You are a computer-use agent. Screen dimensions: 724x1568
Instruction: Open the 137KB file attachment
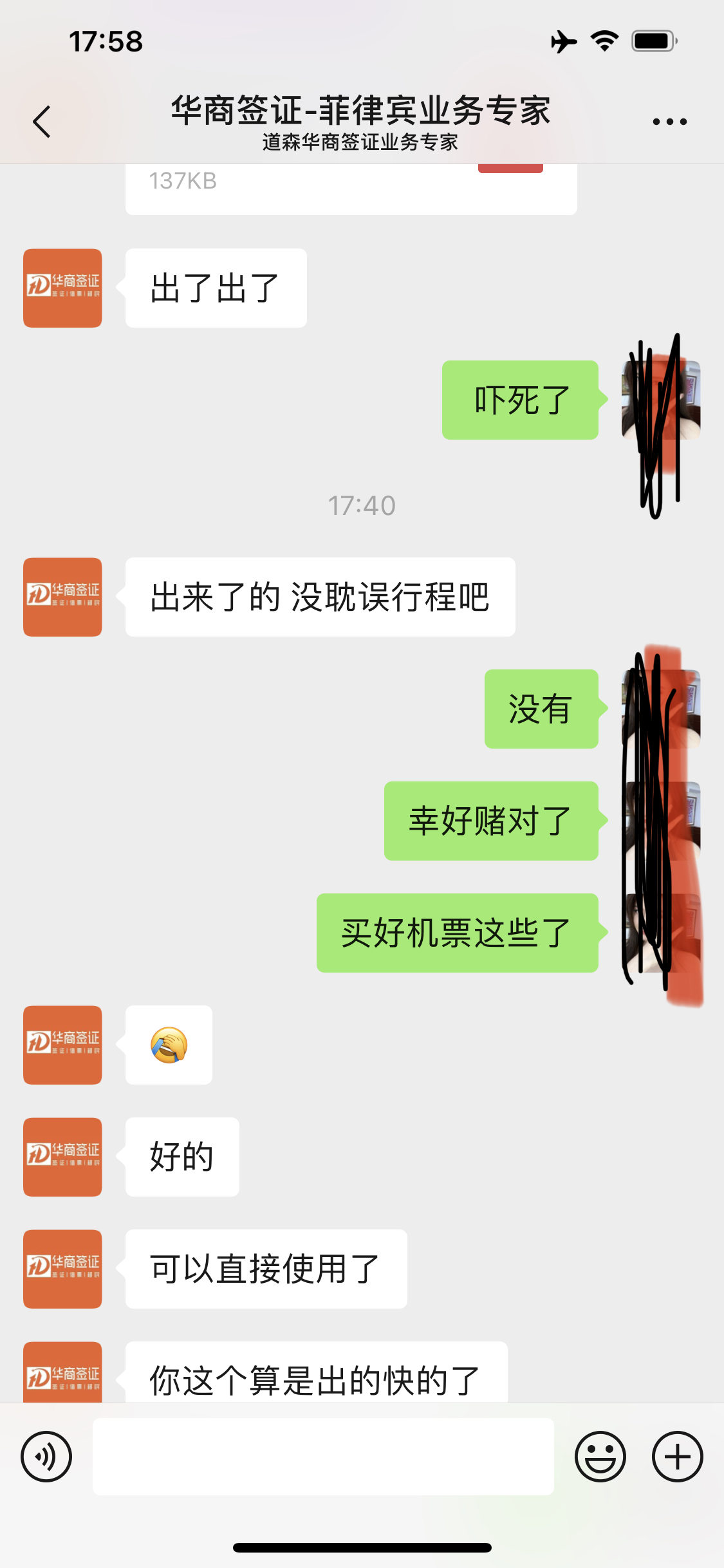351,189
